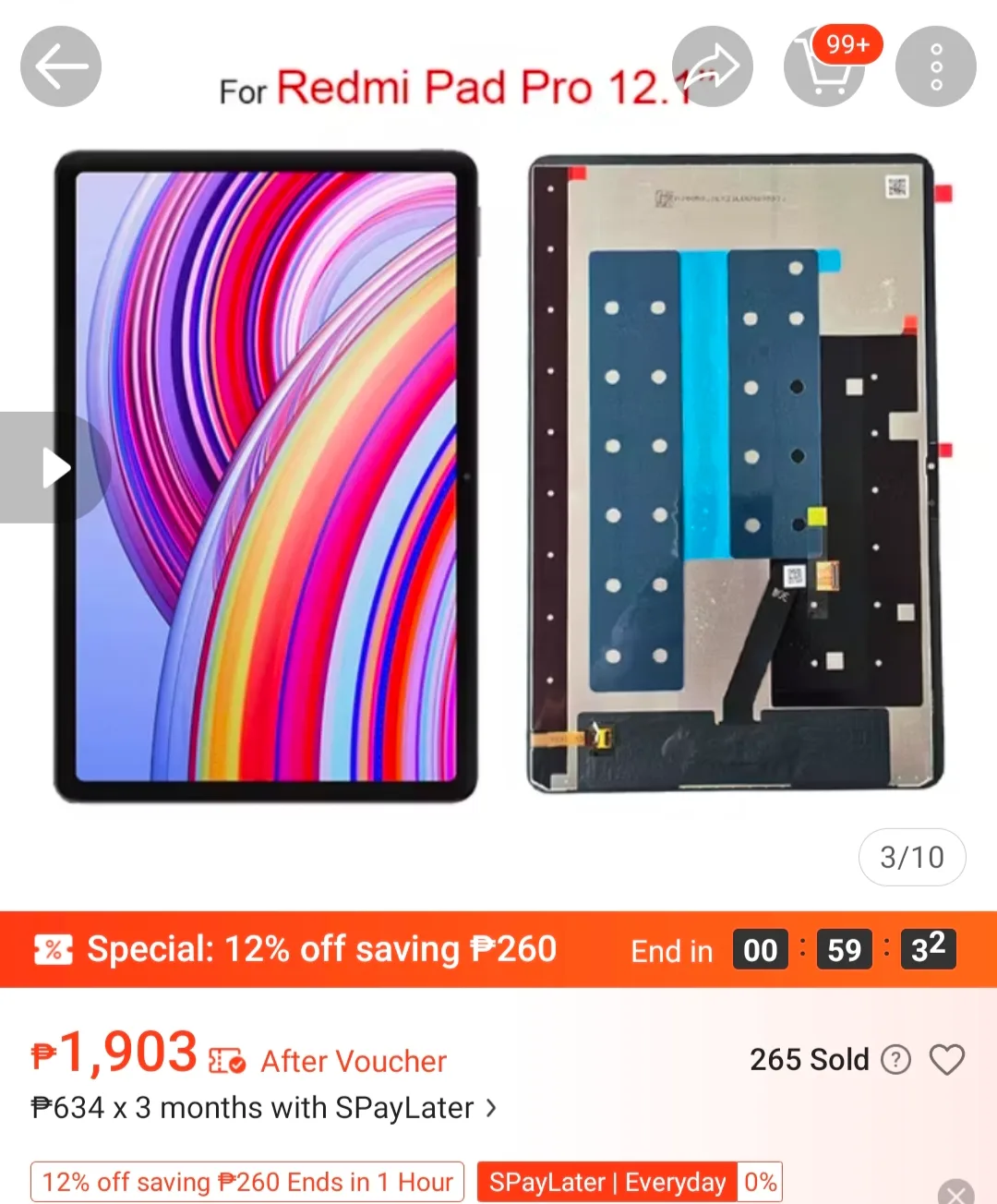Open the Special 12% off promo banner
997x1204 pixels.
tap(498, 949)
